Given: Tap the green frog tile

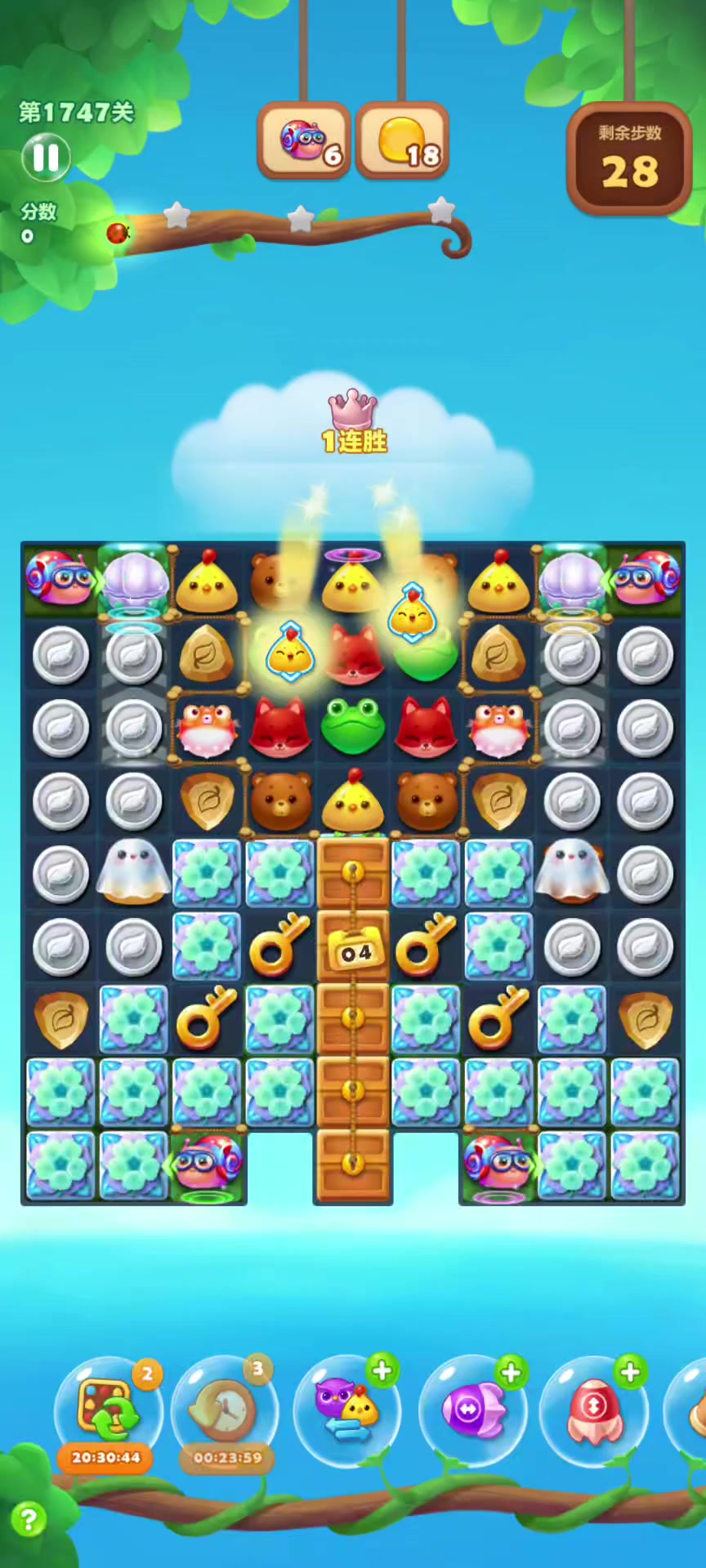Looking at the screenshot, I should tap(352, 725).
